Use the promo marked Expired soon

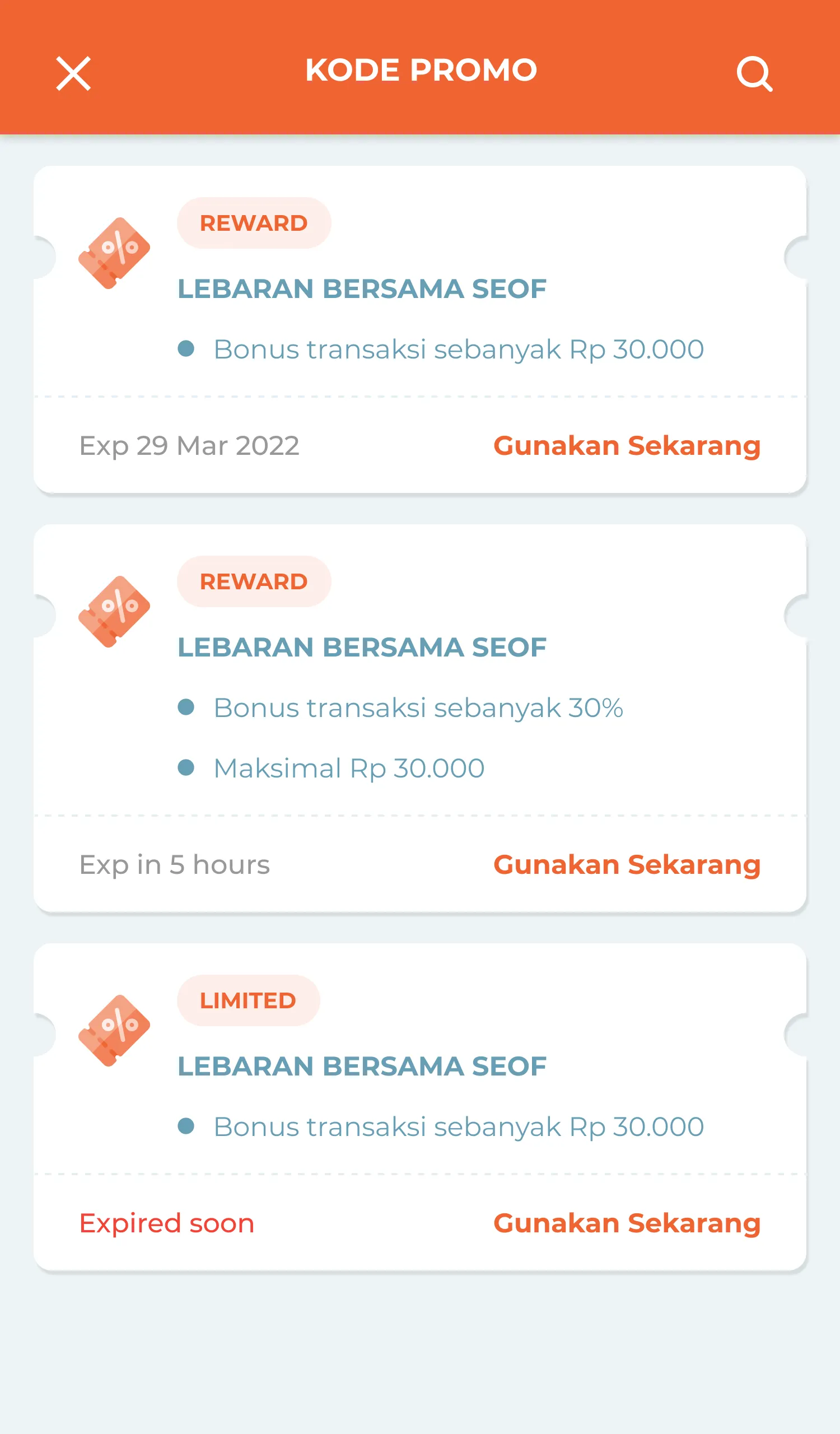click(627, 1223)
